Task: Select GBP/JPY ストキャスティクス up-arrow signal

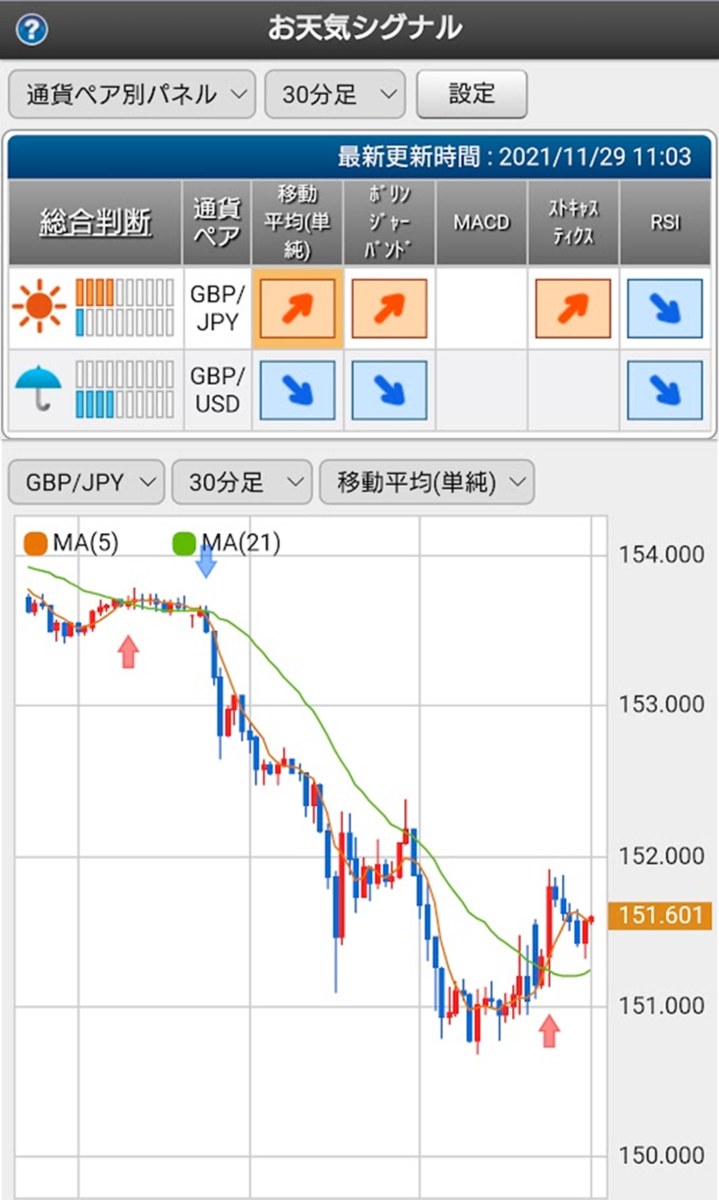Action: coord(573,308)
